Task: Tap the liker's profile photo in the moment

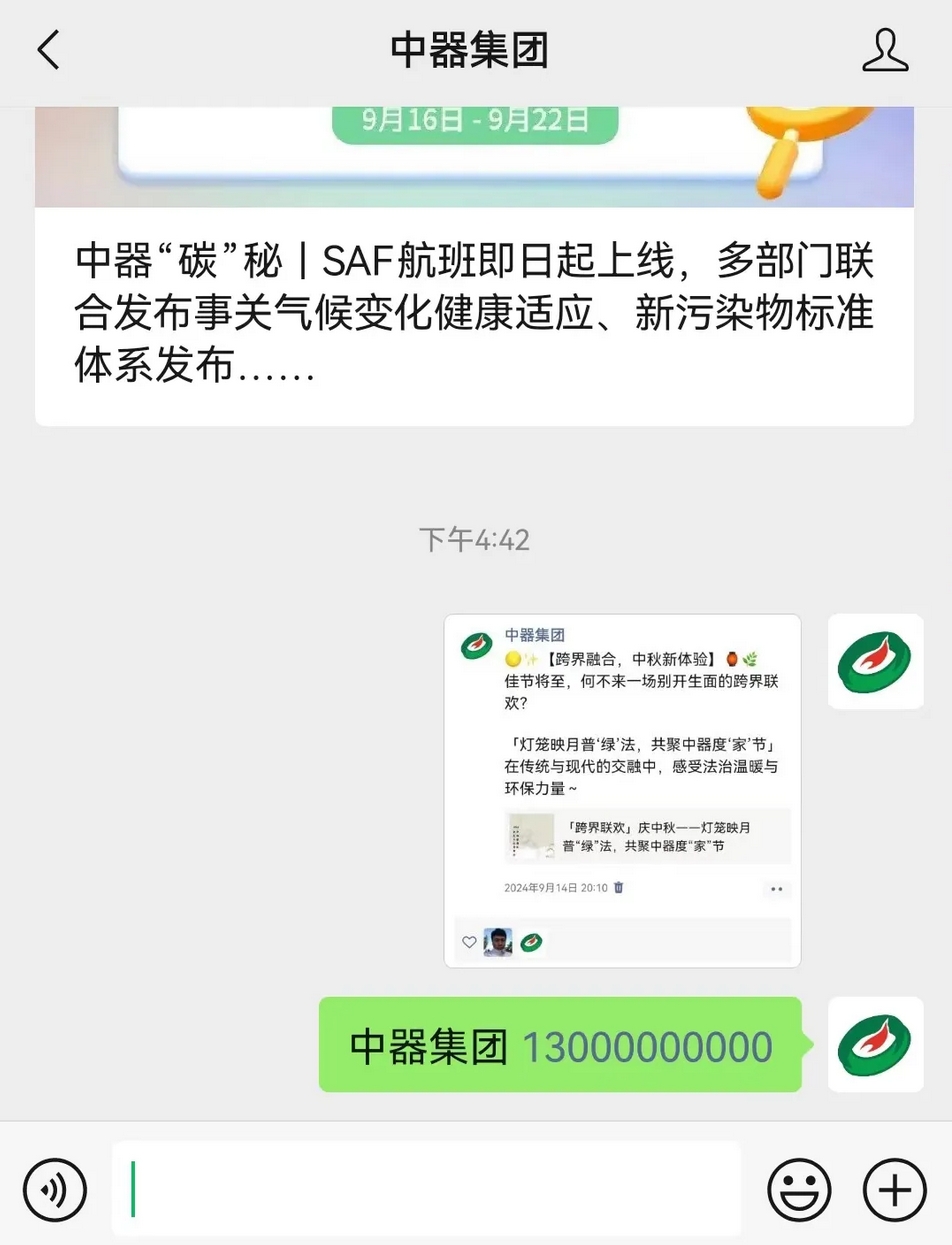Action: (x=499, y=940)
